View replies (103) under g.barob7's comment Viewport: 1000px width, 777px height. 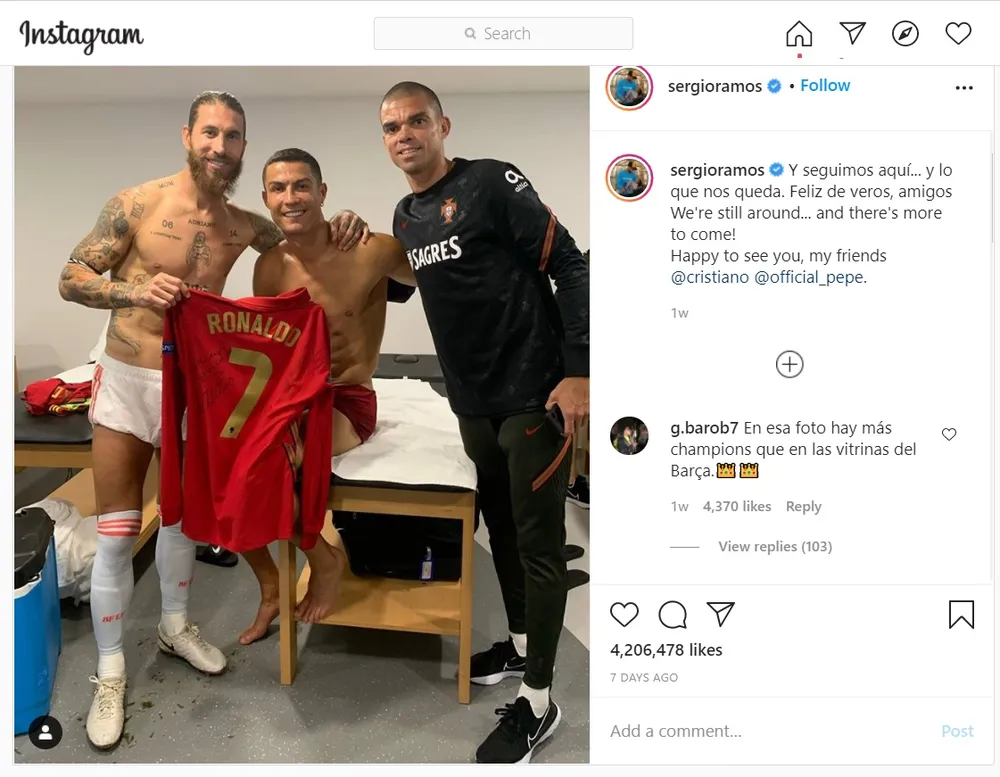775,547
